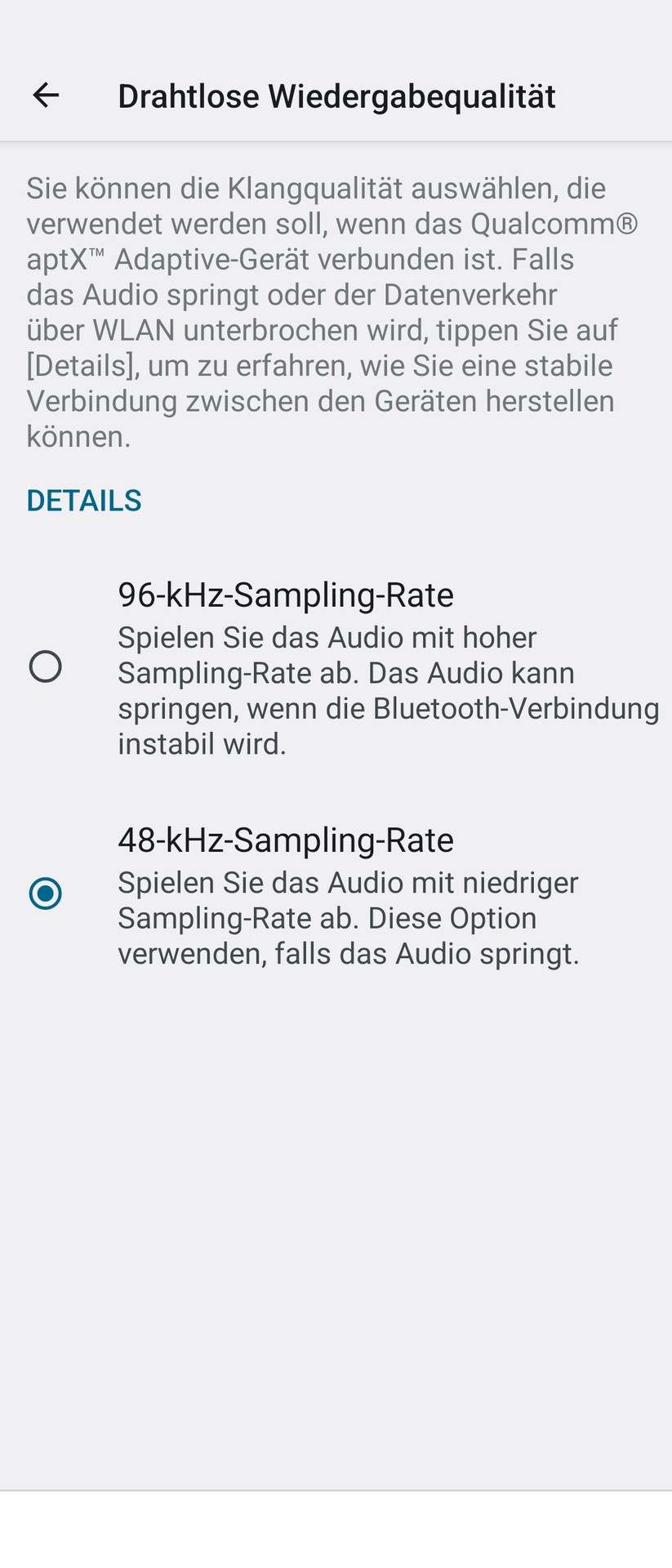Return to previous screen via arrow icon

pyautogui.click(x=47, y=96)
